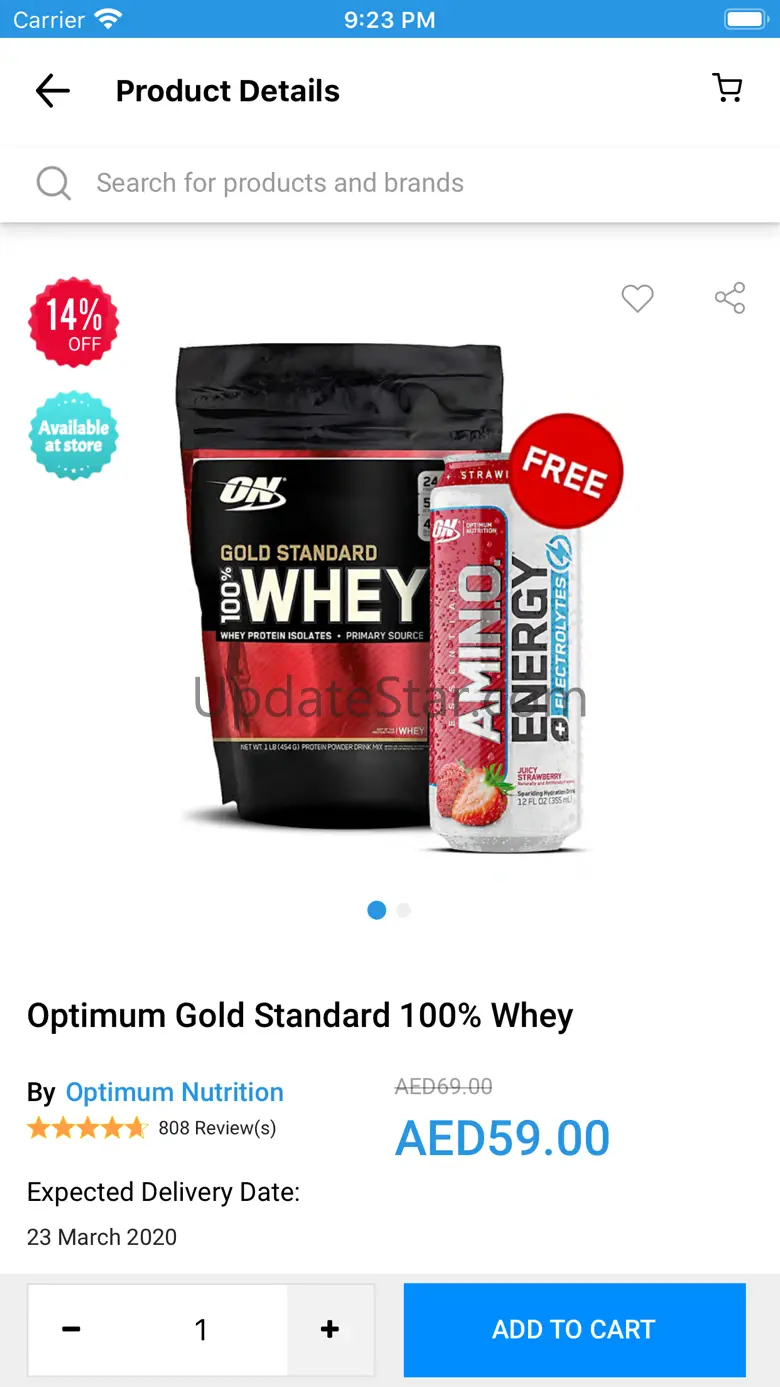Decrease quantity with the minus button
The image size is (780, 1387).
click(71, 1329)
